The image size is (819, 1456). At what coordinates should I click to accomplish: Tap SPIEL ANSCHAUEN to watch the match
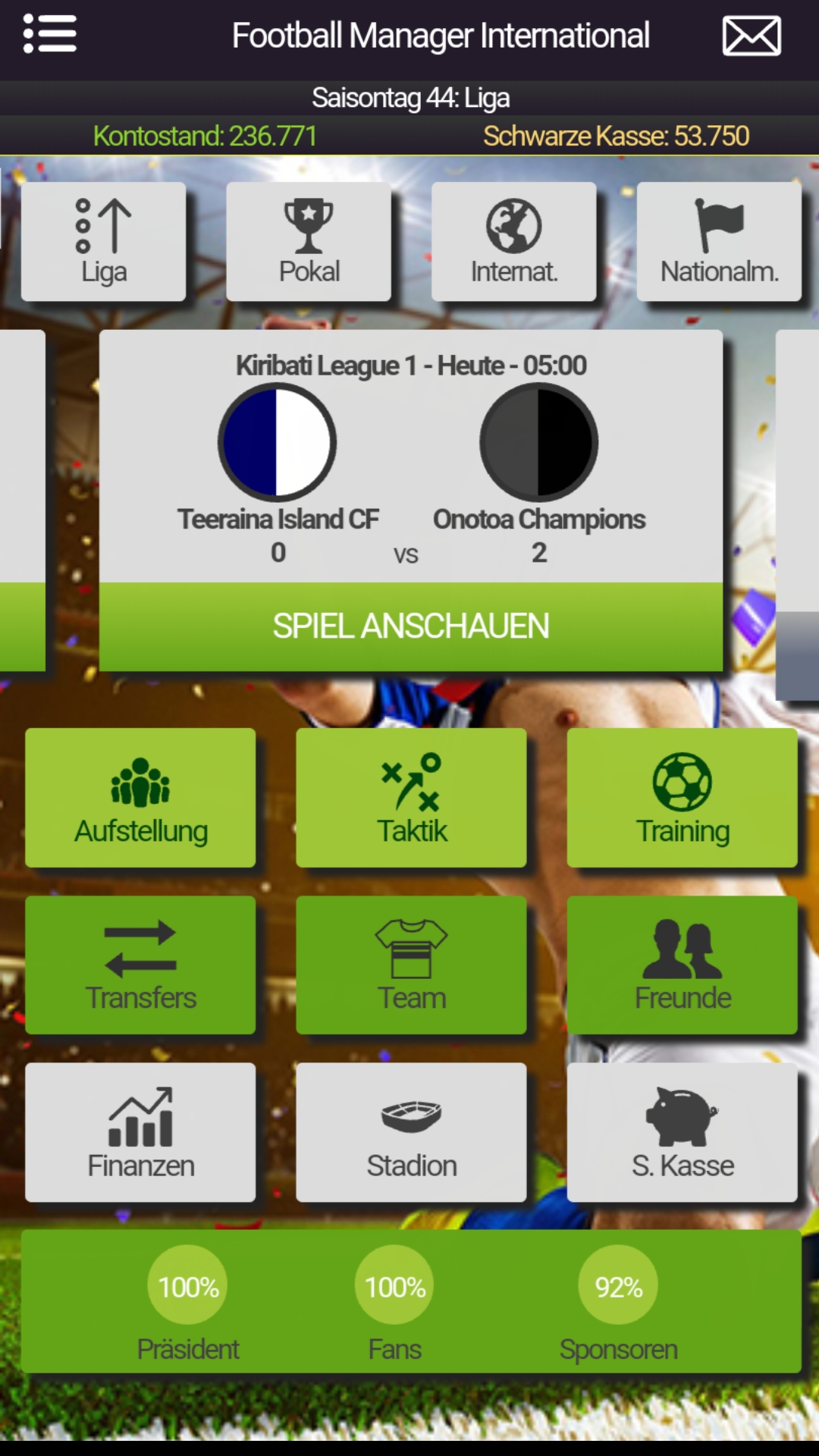point(410,626)
